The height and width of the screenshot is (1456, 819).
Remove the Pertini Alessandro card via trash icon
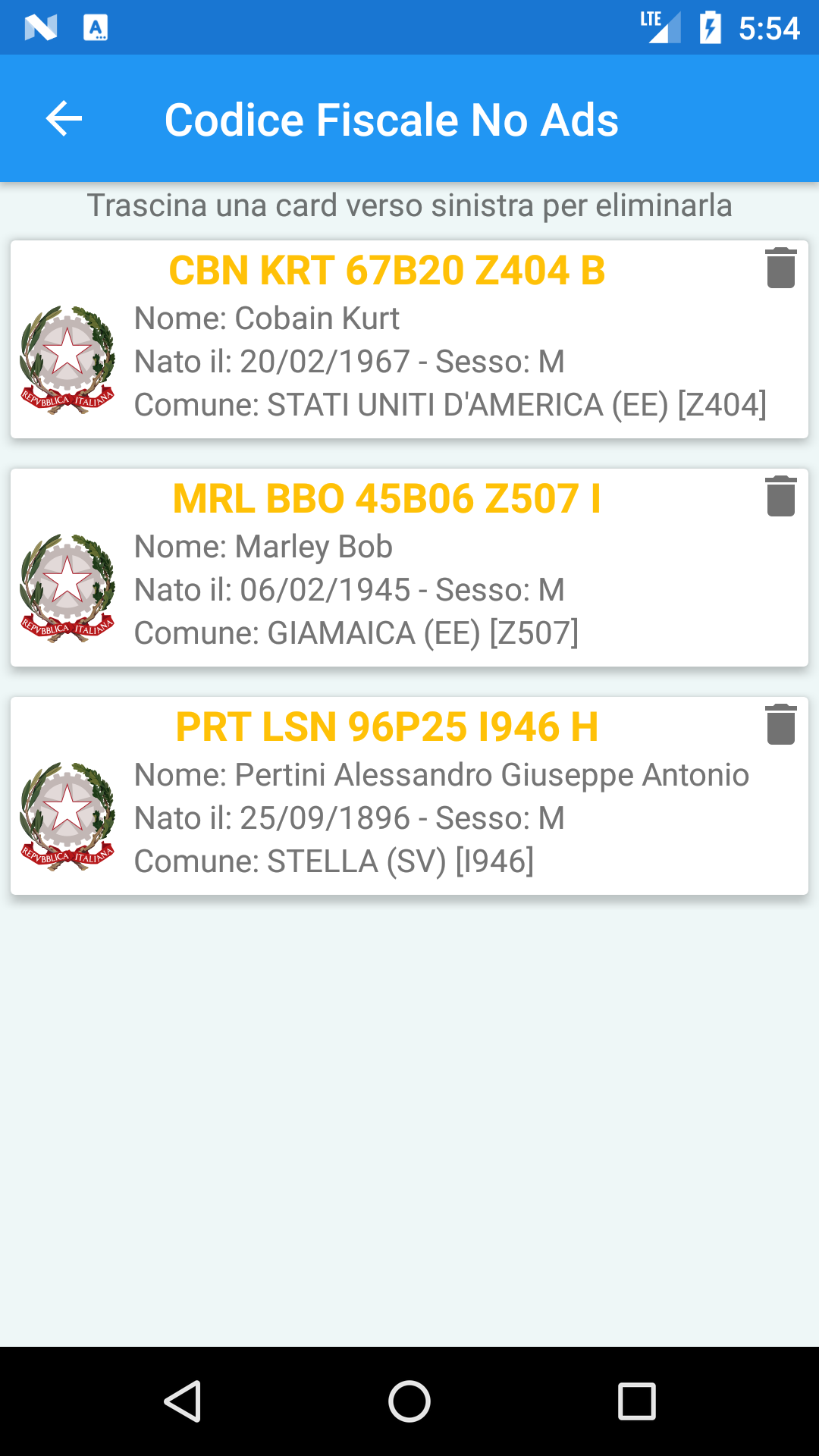(780, 725)
